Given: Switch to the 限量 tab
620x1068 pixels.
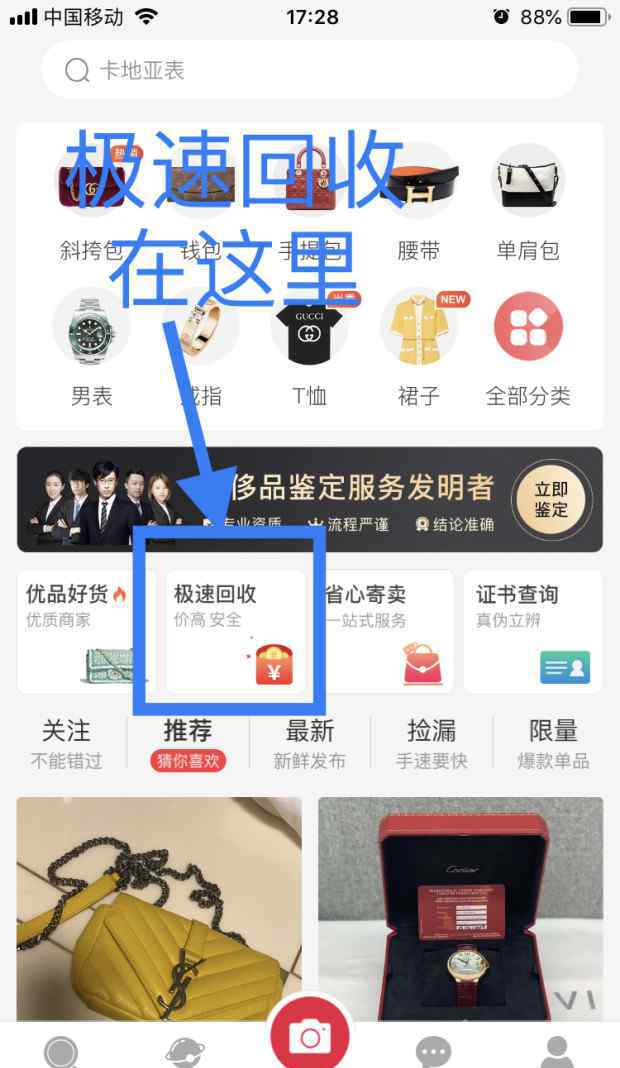Looking at the screenshot, I should [x=553, y=745].
